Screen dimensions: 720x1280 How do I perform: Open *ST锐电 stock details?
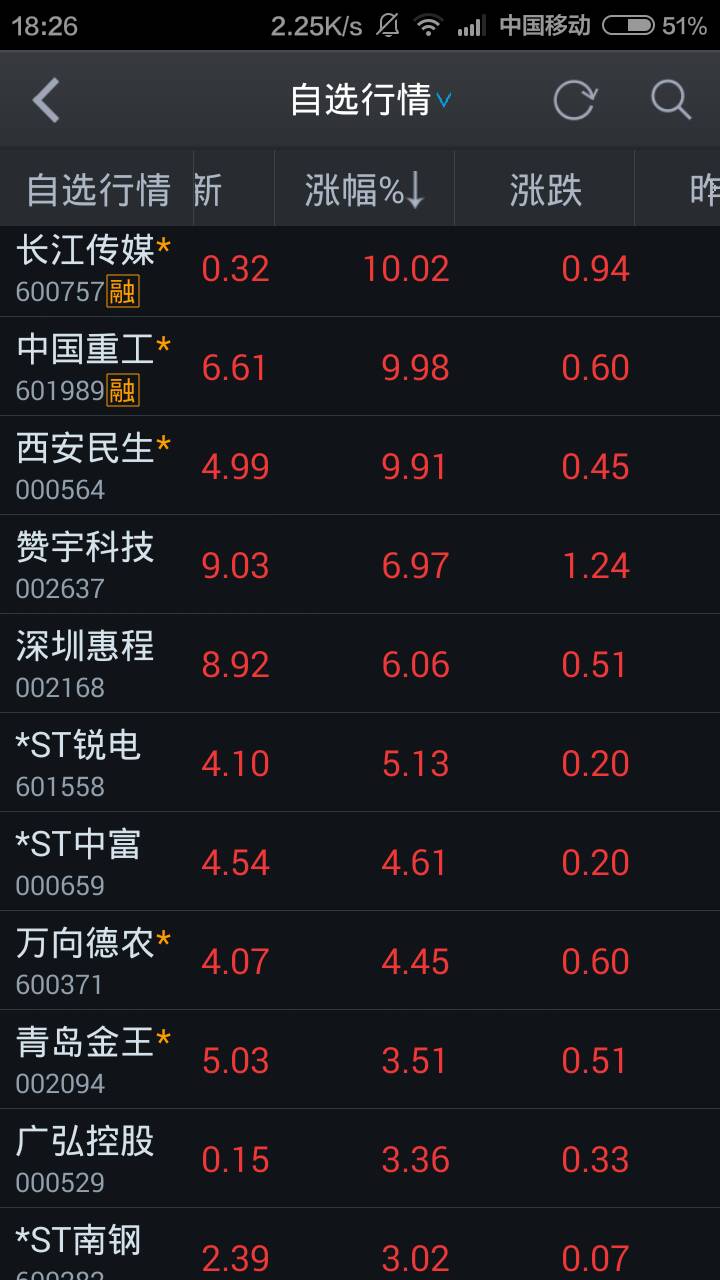click(360, 762)
